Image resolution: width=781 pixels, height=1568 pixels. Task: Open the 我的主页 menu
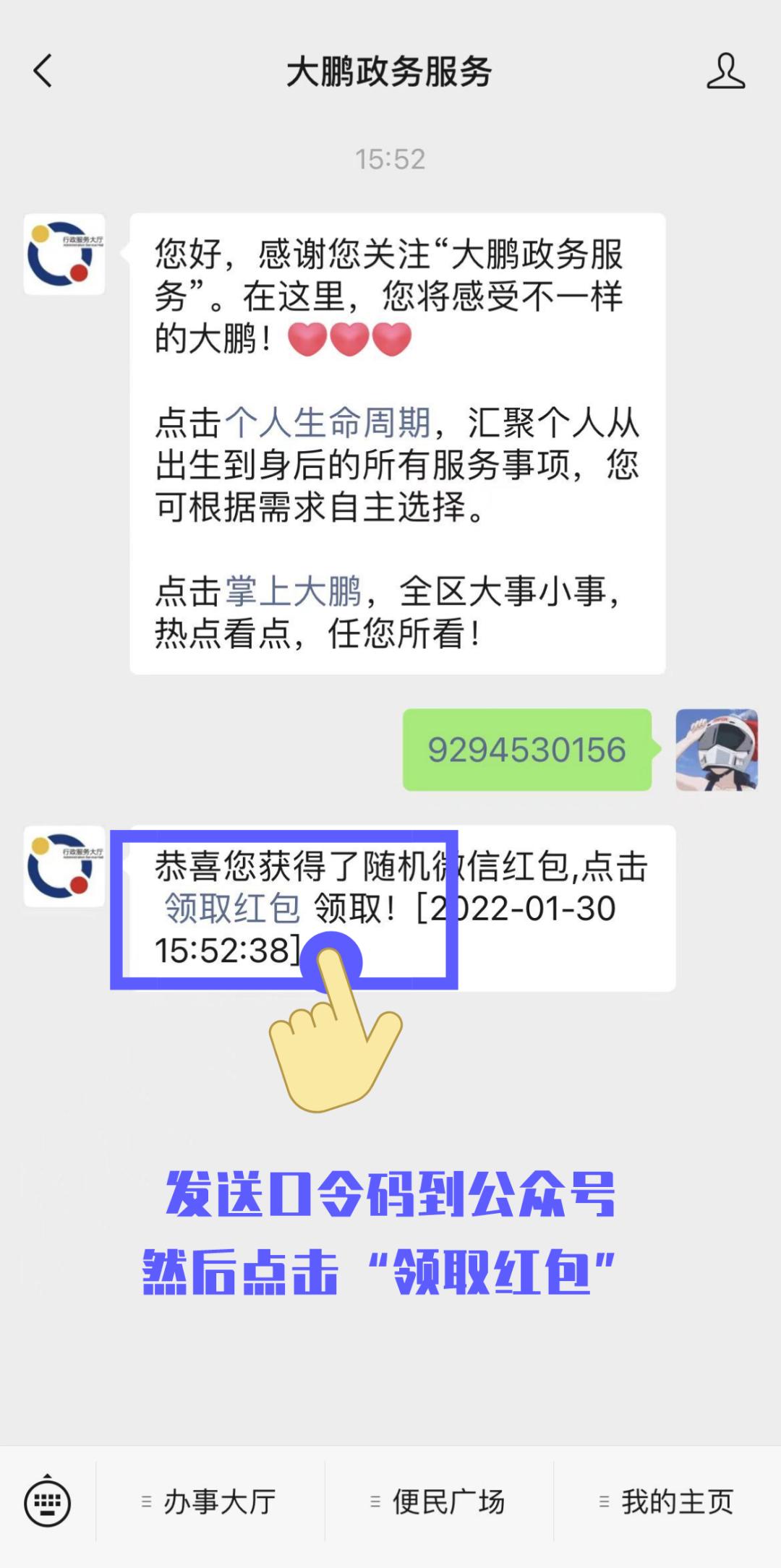click(x=667, y=1502)
